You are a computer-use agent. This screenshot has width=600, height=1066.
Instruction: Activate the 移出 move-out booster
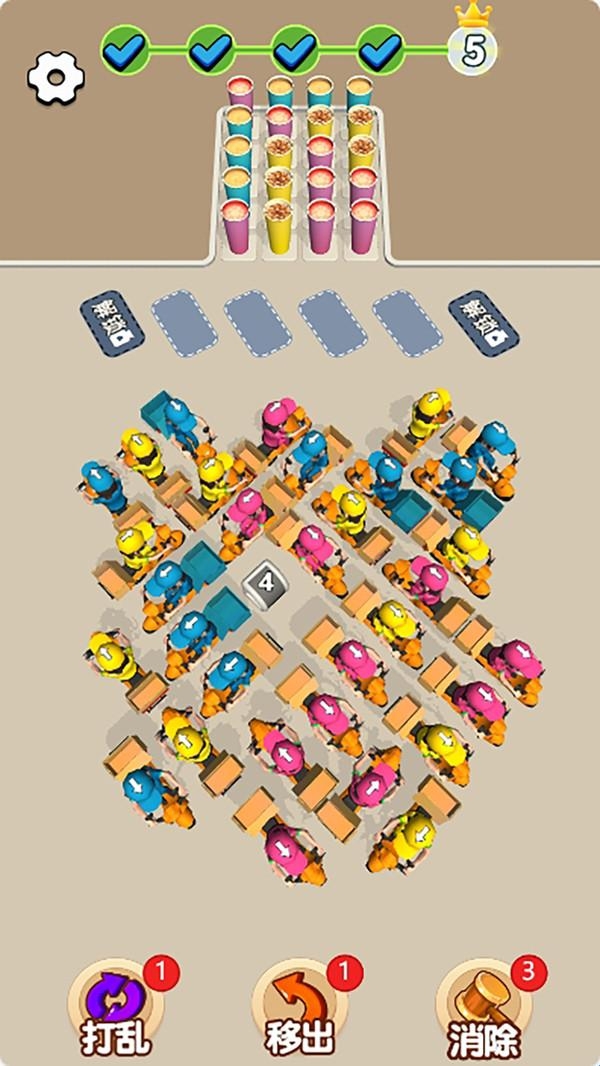299,1005
